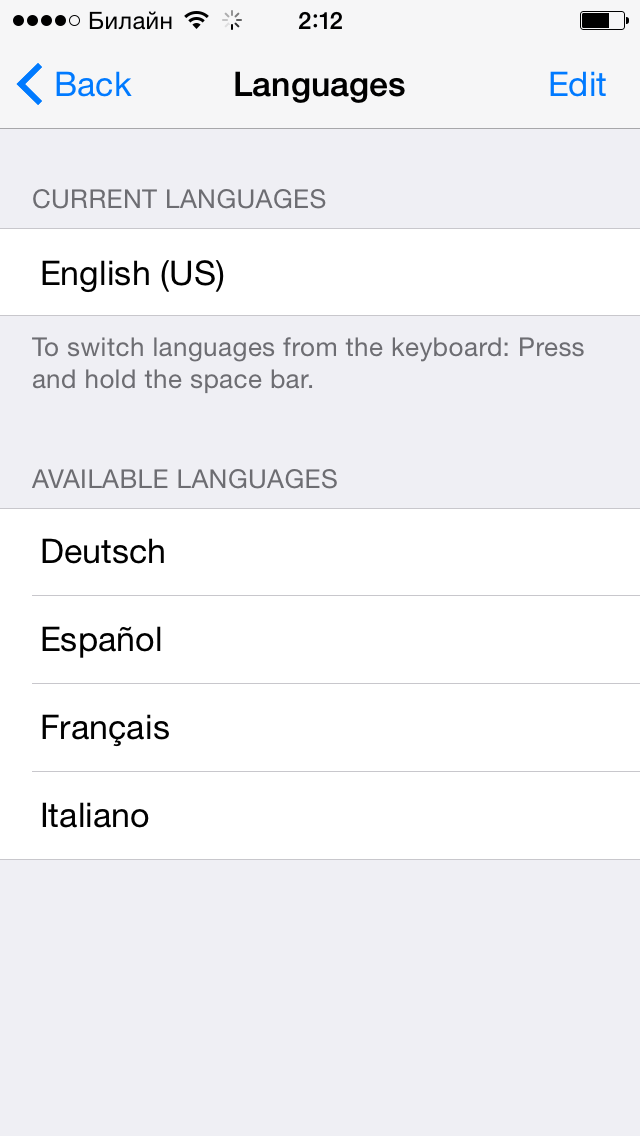The width and height of the screenshot is (640, 1136).
Task: Add Deutsch from available languages
Action: point(320,552)
